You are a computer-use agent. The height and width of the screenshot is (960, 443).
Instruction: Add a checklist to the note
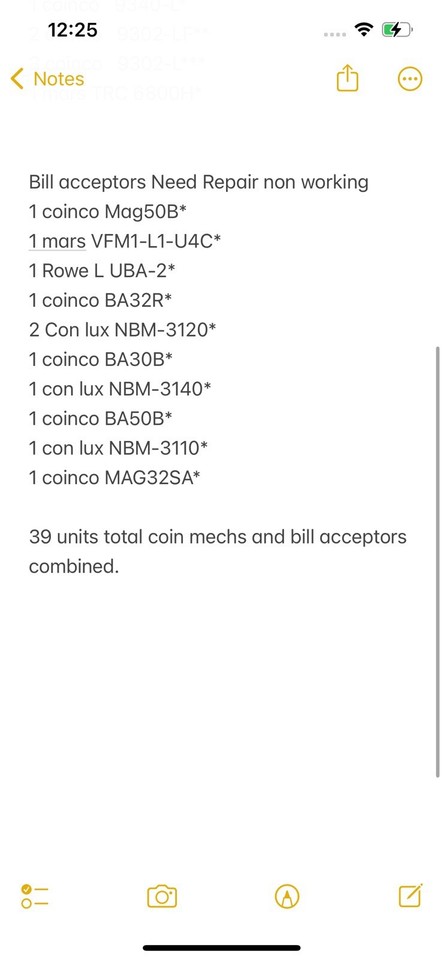(34, 896)
